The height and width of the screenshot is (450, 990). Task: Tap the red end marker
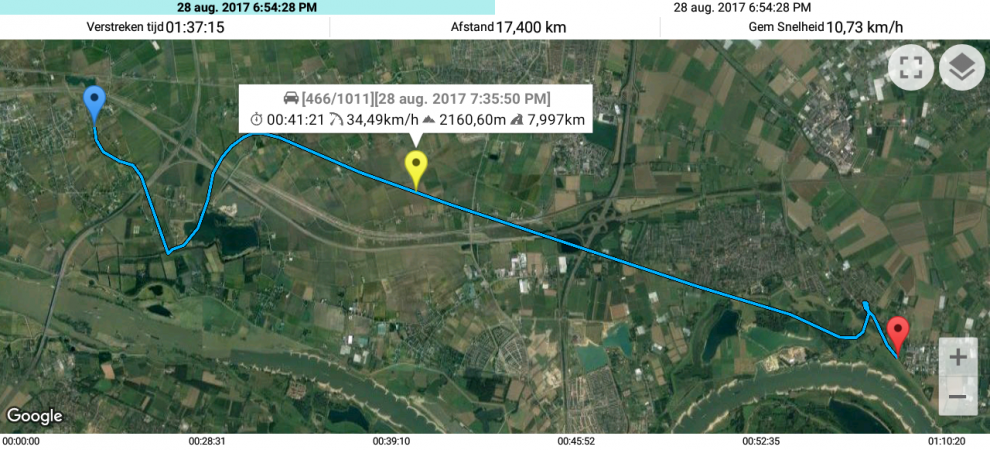click(898, 332)
